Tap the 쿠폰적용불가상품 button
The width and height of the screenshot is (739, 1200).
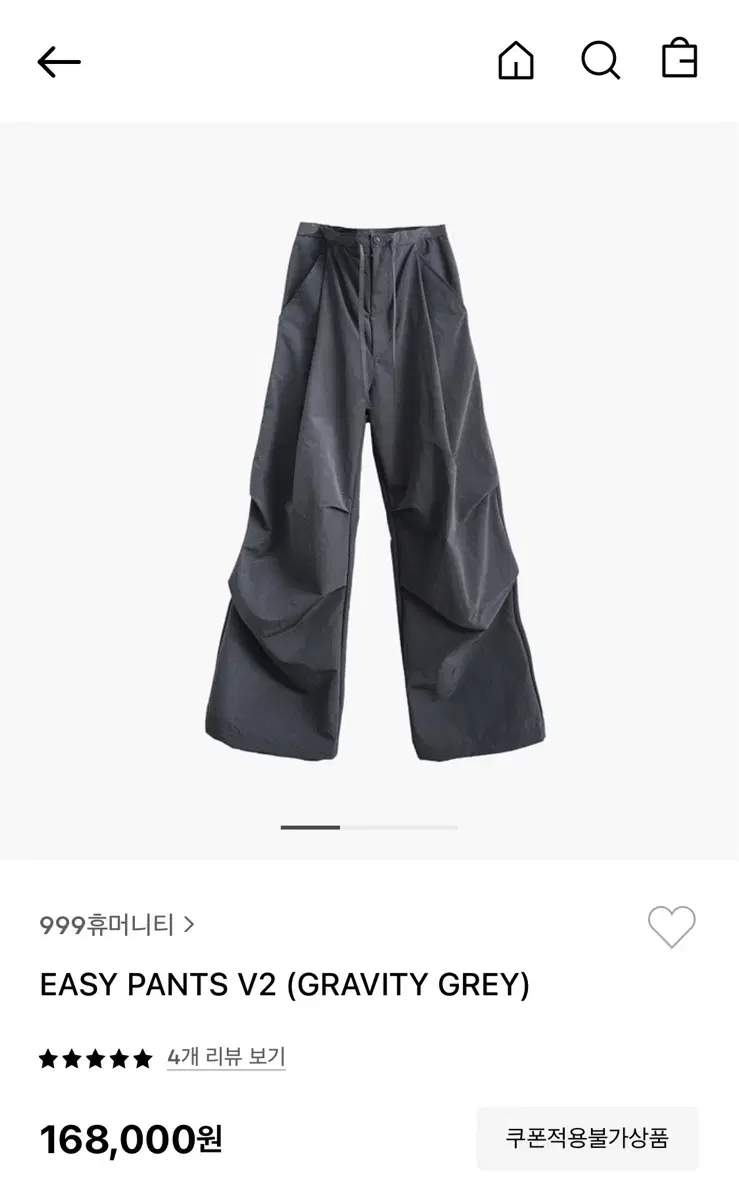coord(588,1137)
